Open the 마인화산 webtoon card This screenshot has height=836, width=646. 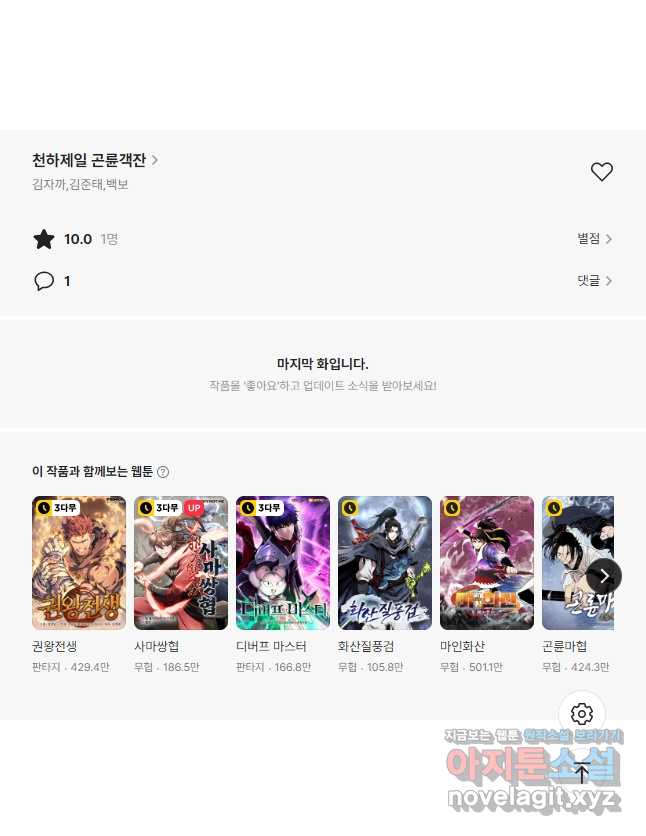click(487, 563)
